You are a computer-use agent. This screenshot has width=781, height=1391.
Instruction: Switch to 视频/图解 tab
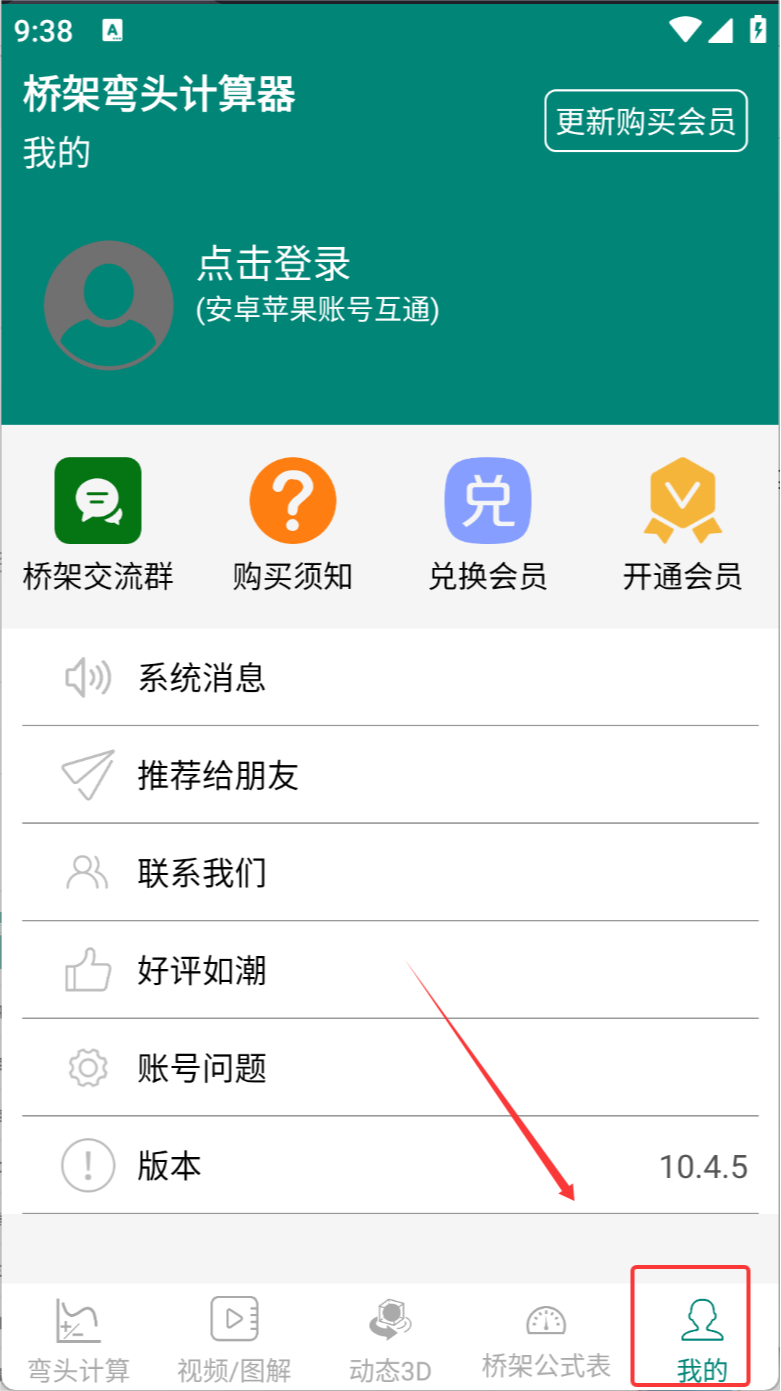234,1338
